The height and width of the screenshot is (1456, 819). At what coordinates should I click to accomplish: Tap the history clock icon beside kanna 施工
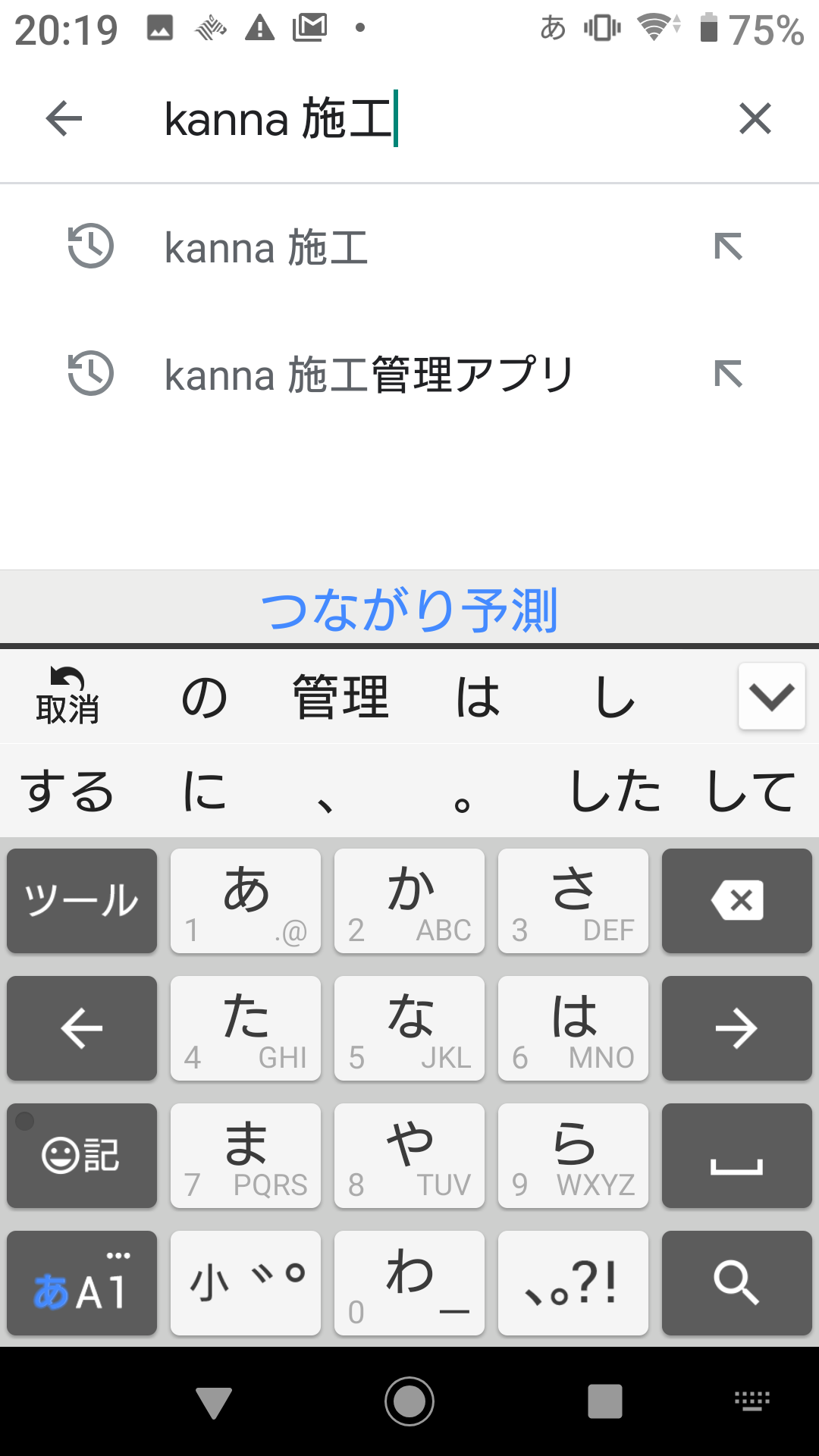click(x=89, y=246)
